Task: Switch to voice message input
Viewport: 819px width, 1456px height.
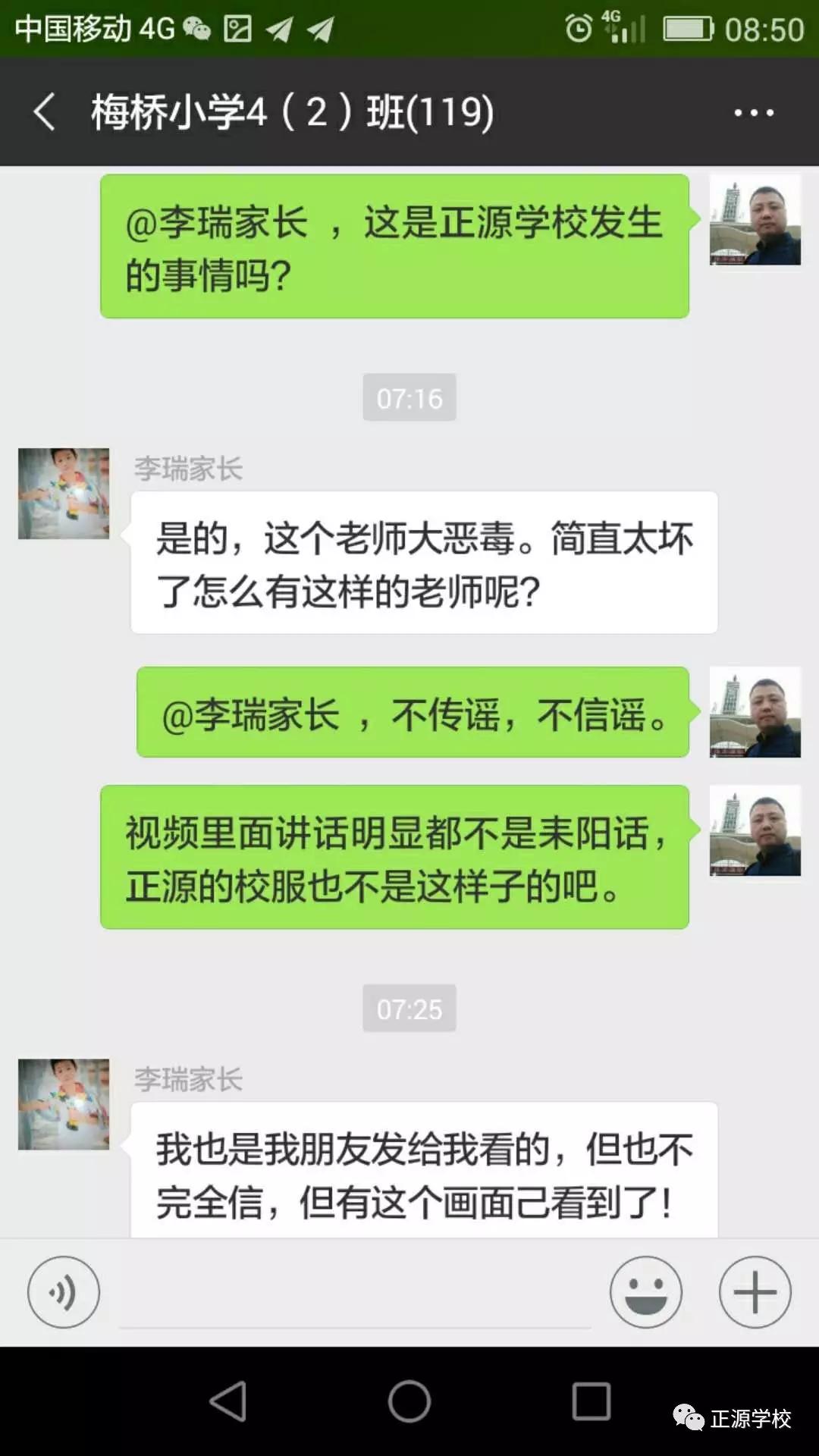Action: pyautogui.click(x=64, y=1292)
